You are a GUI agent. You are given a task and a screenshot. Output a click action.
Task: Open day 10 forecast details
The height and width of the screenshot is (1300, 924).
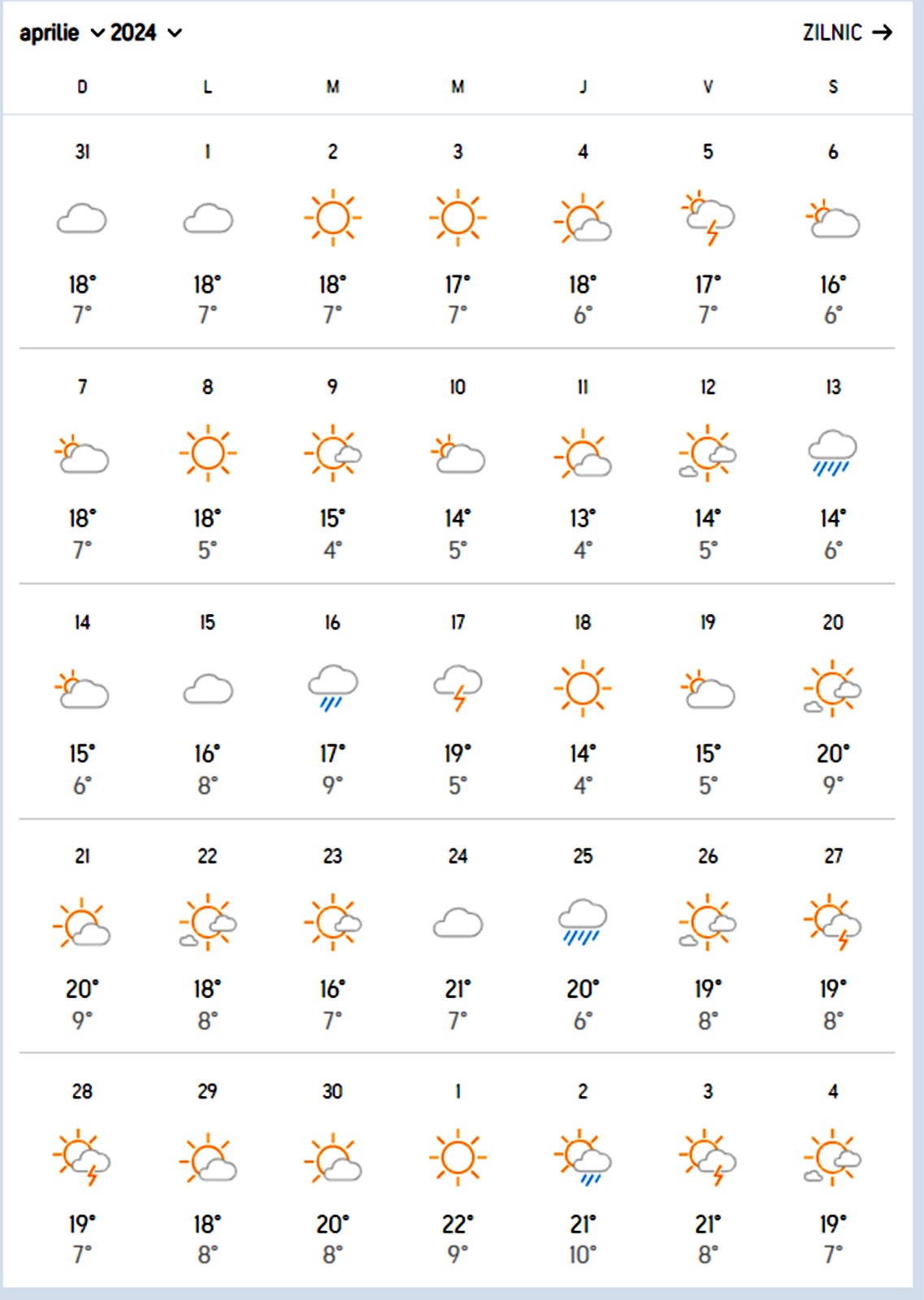coord(458,453)
